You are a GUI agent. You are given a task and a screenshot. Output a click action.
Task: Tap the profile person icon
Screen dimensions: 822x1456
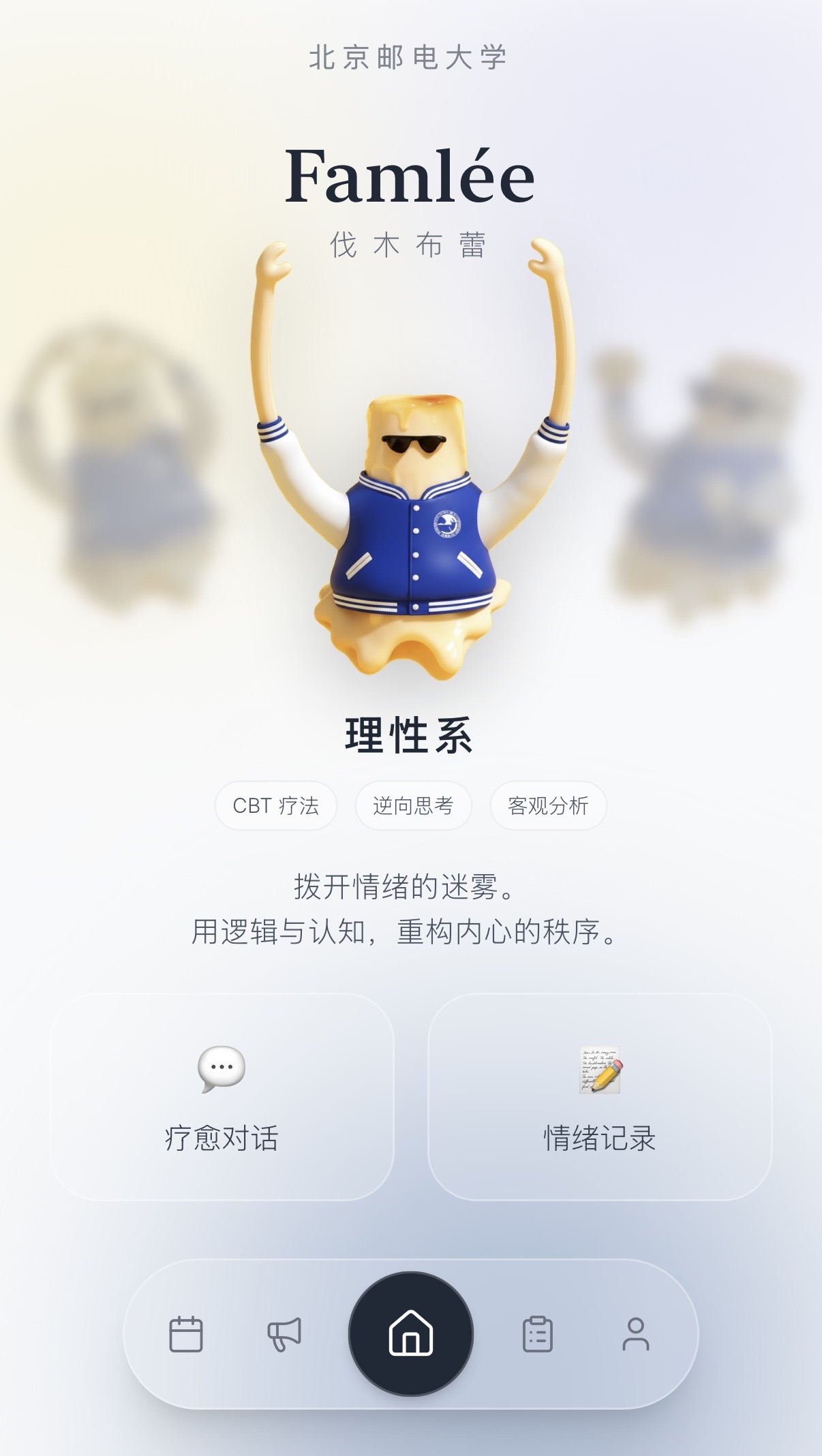coord(635,1334)
